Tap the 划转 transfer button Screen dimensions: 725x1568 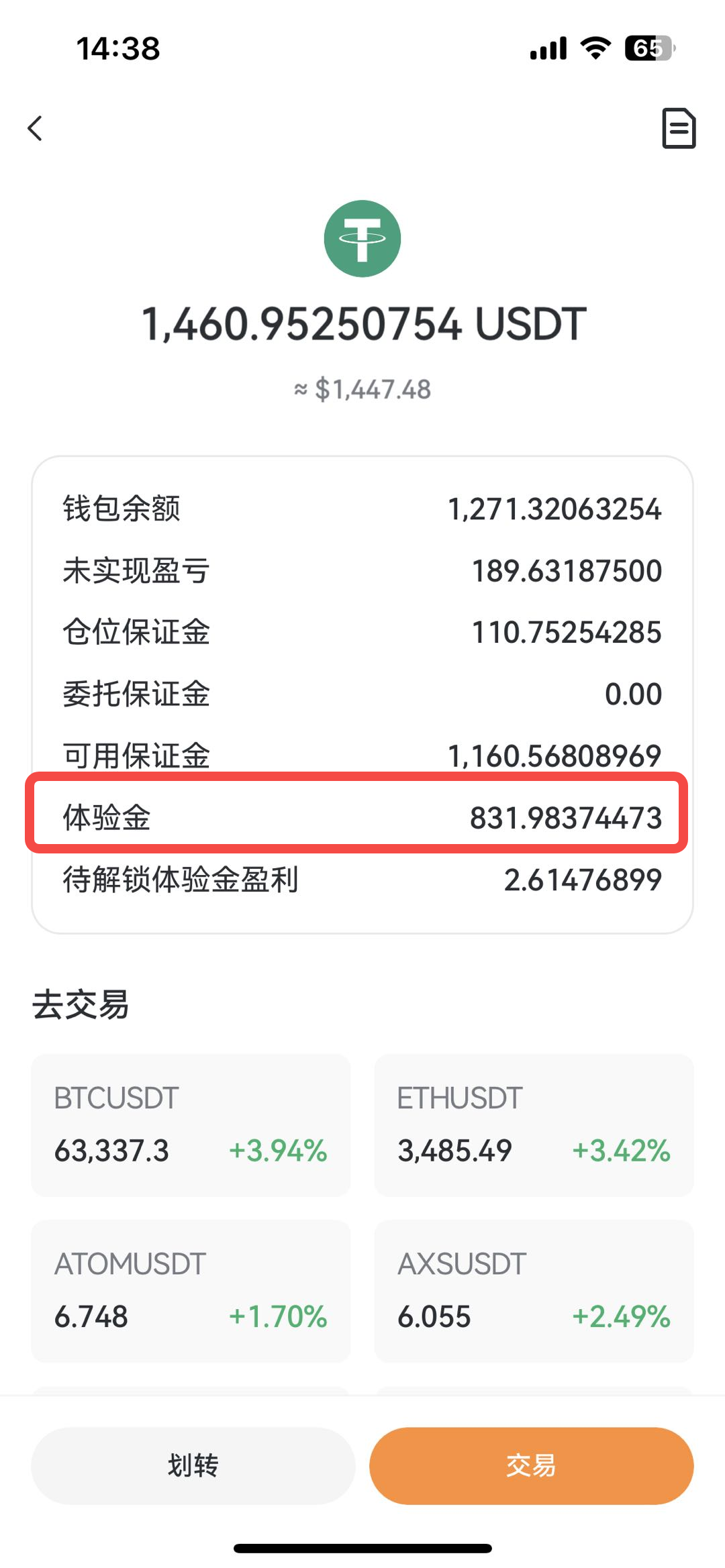click(x=193, y=1465)
